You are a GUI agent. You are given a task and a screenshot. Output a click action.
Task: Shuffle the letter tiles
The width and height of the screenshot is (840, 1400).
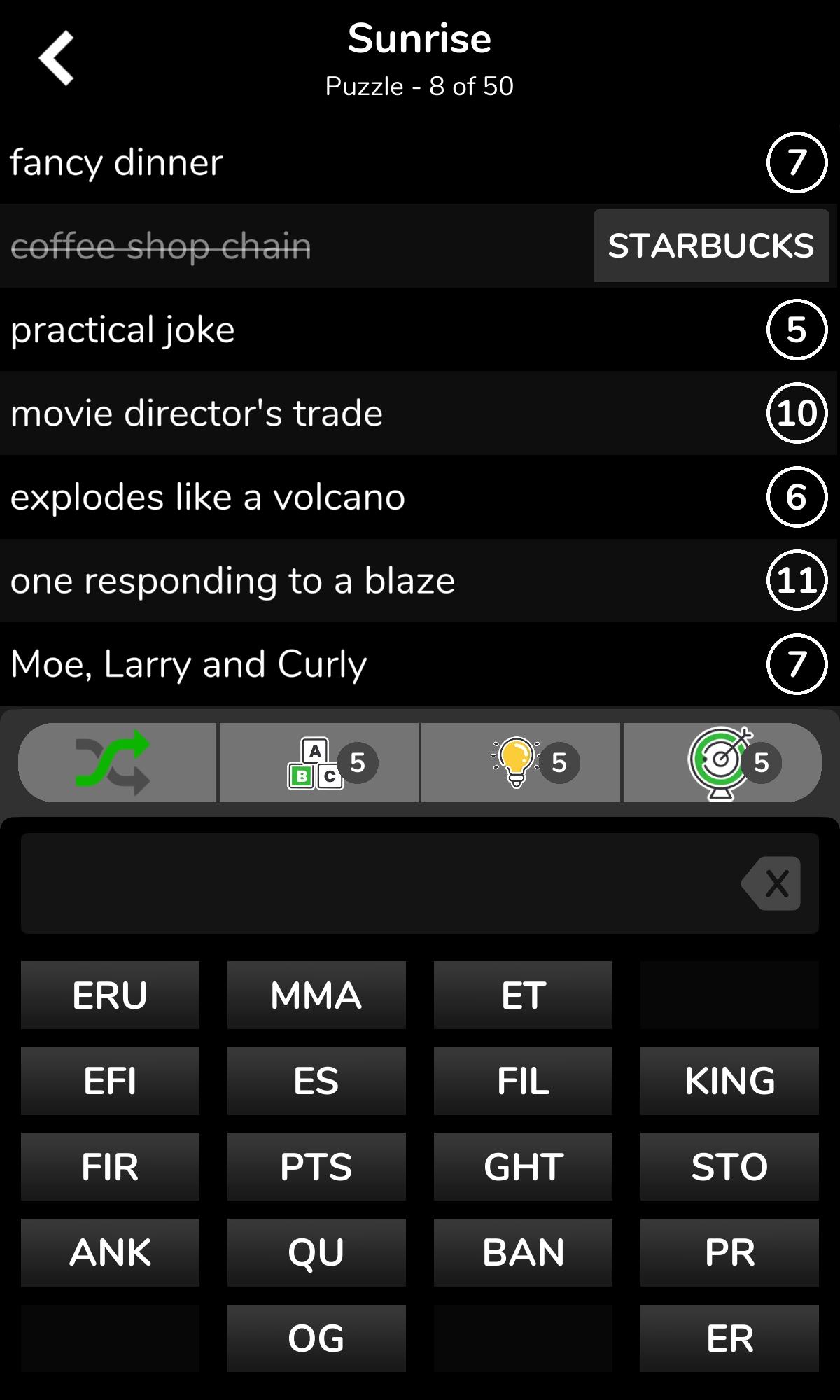(x=118, y=762)
